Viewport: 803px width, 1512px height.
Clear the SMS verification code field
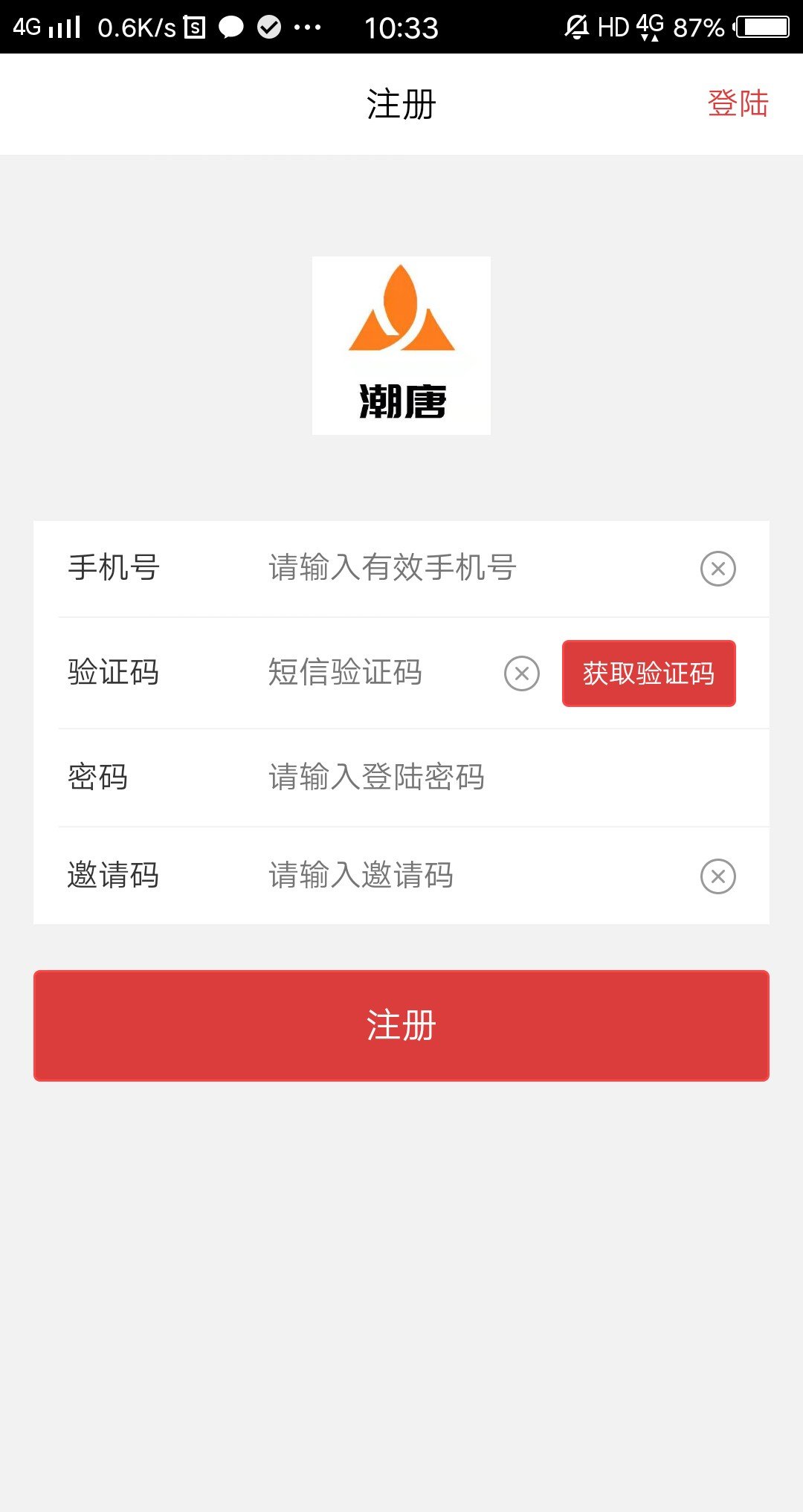521,673
